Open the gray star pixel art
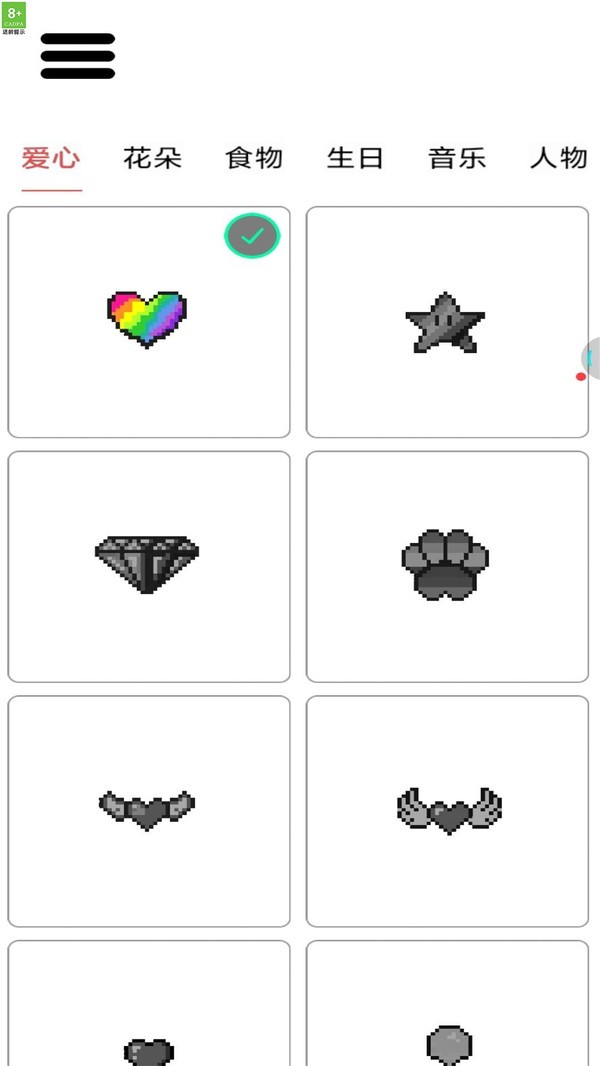 click(446, 322)
